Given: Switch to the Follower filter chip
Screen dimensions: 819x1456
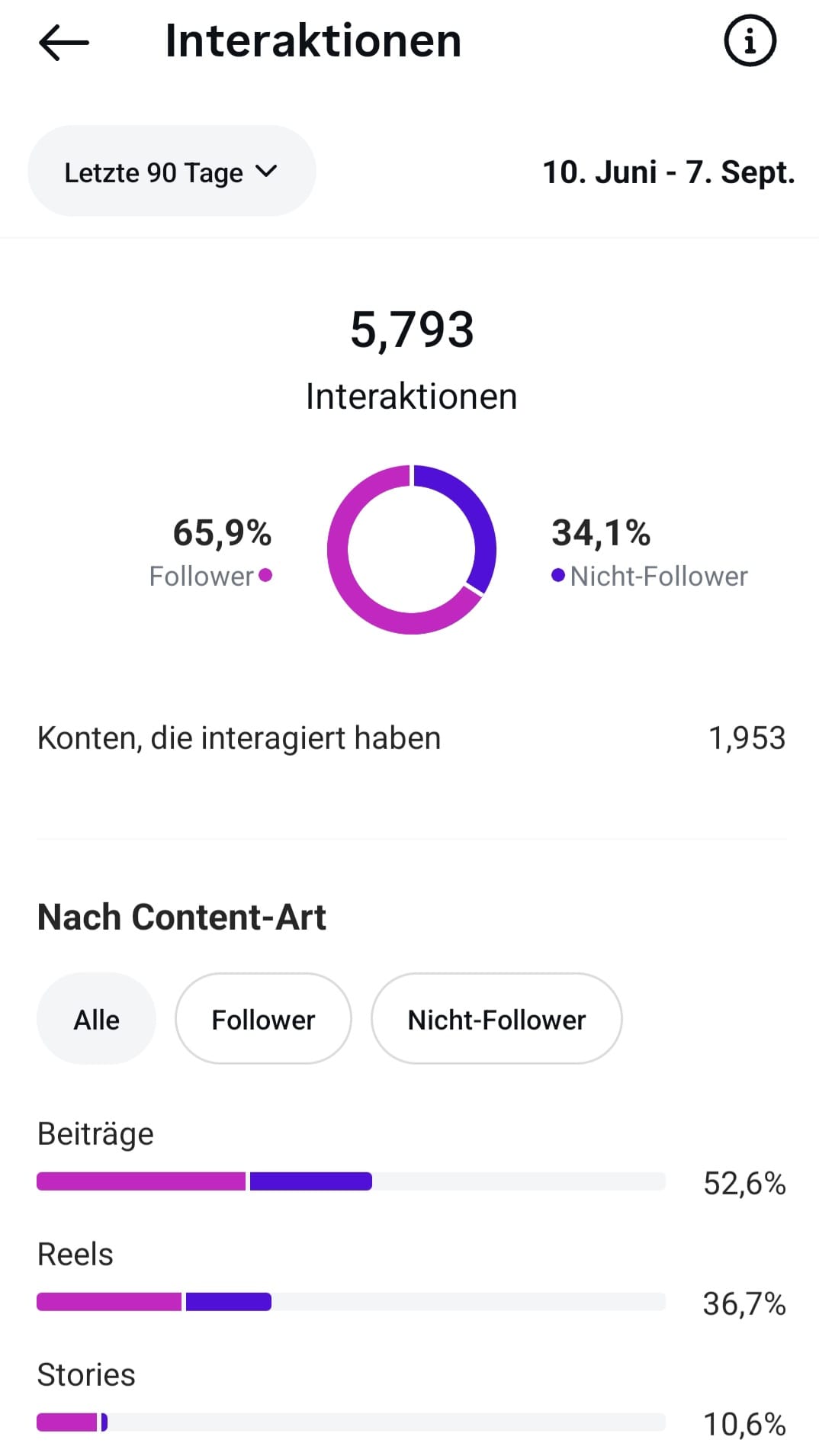Looking at the screenshot, I should 263,1019.
